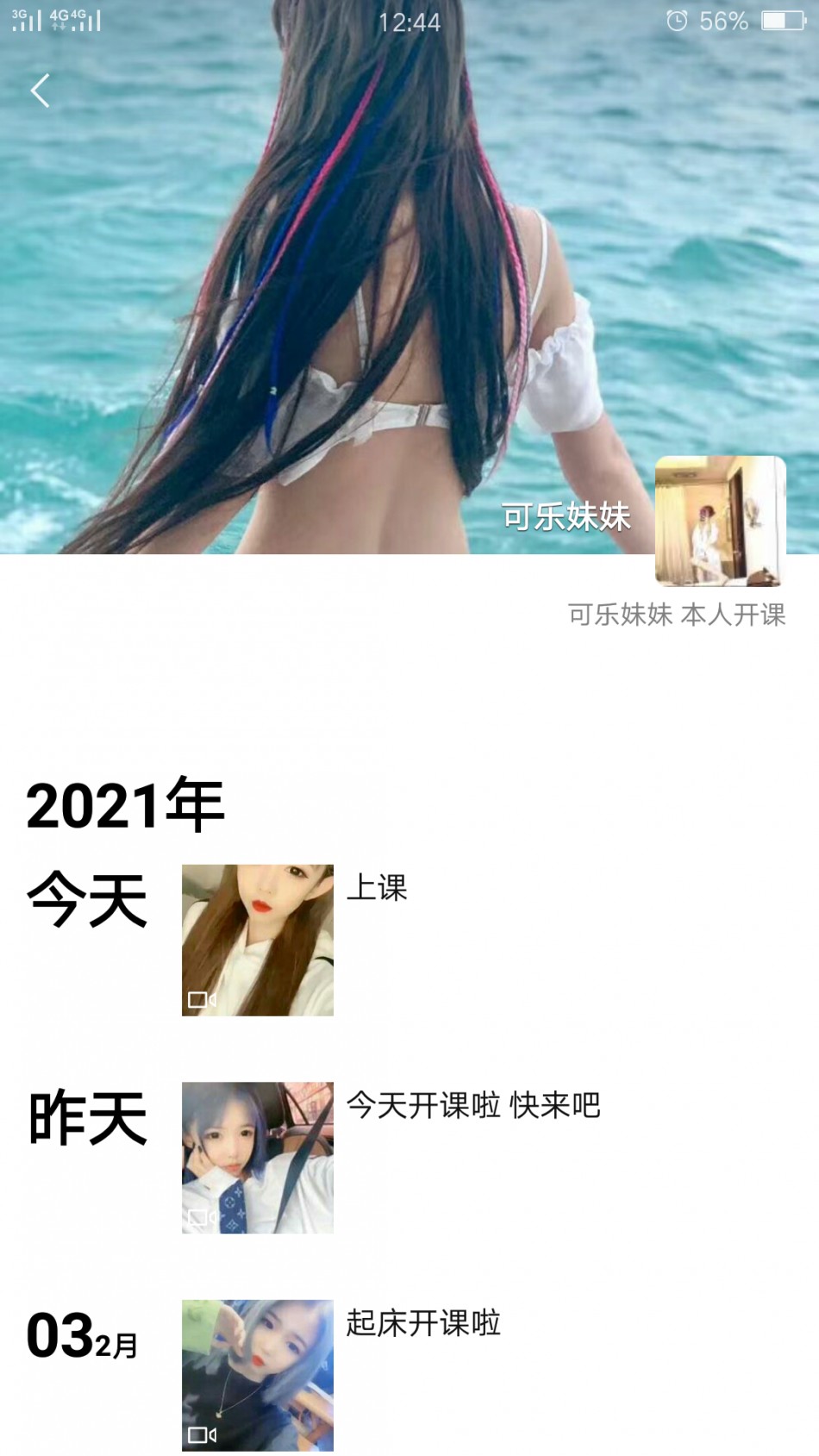819x1456 pixels.
Task: View the 03 2月 video post 起床开课啦
Action: 257,1374
